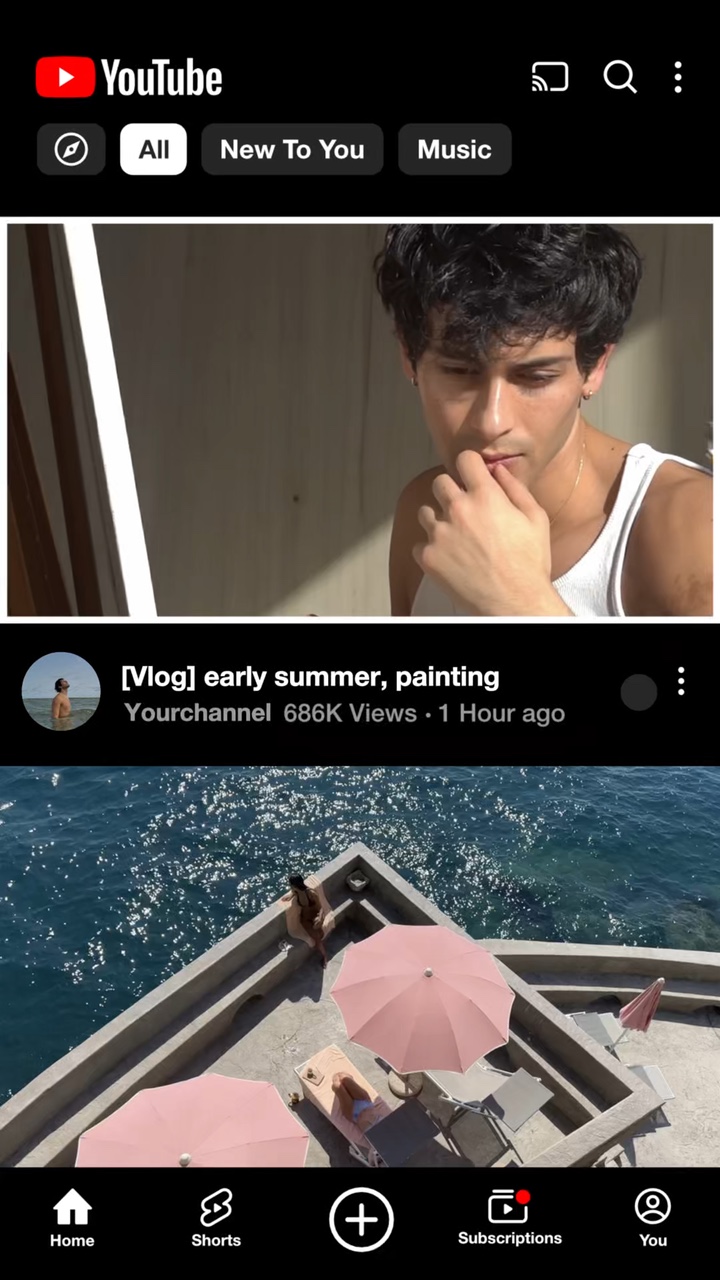Open the seaside terrace video thumbnail
This screenshot has width=720, height=1280.
(360, 966)
